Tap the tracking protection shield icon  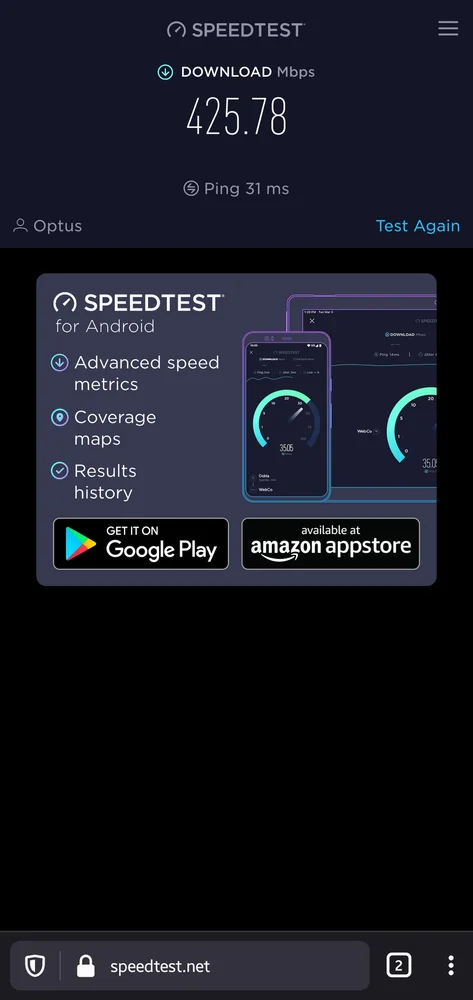34,966
